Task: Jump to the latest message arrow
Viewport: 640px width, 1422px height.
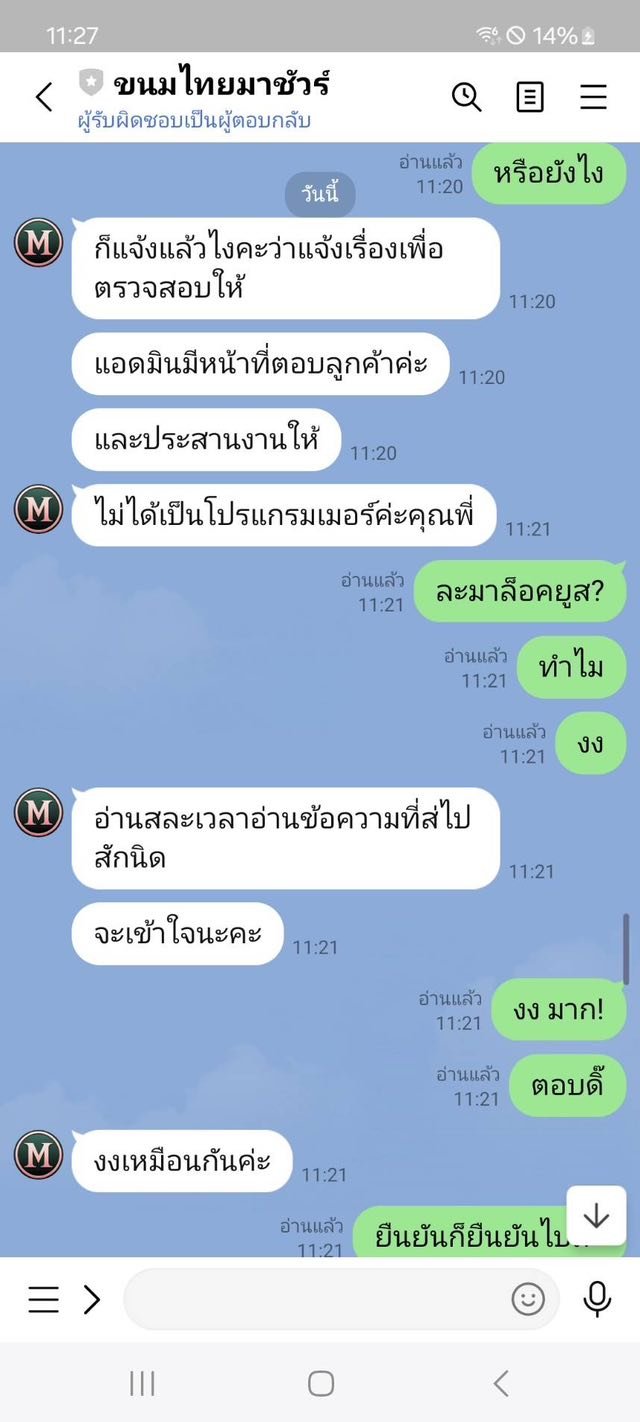Action: (596, 1215)
